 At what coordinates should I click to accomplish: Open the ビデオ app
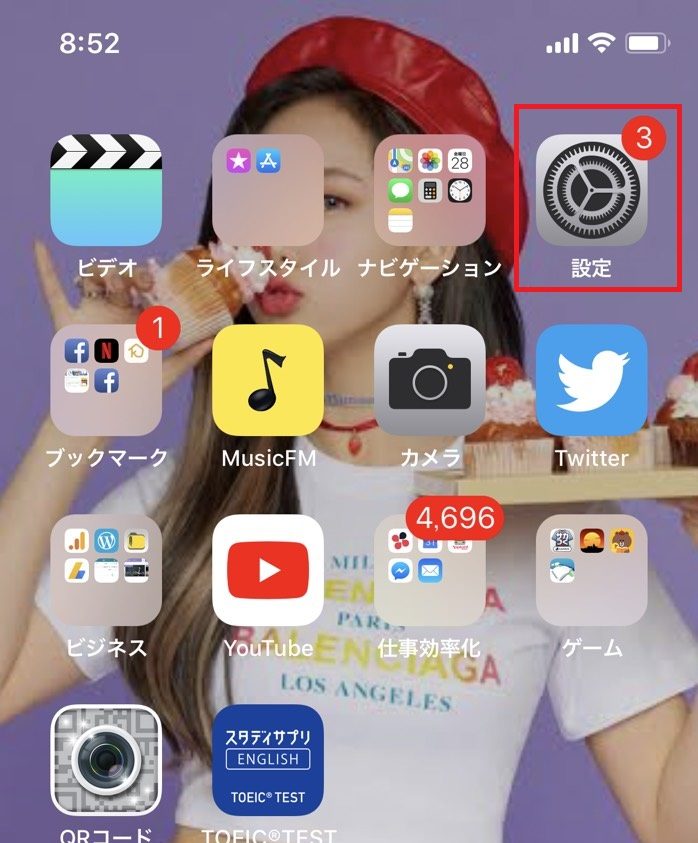point(106,190)
